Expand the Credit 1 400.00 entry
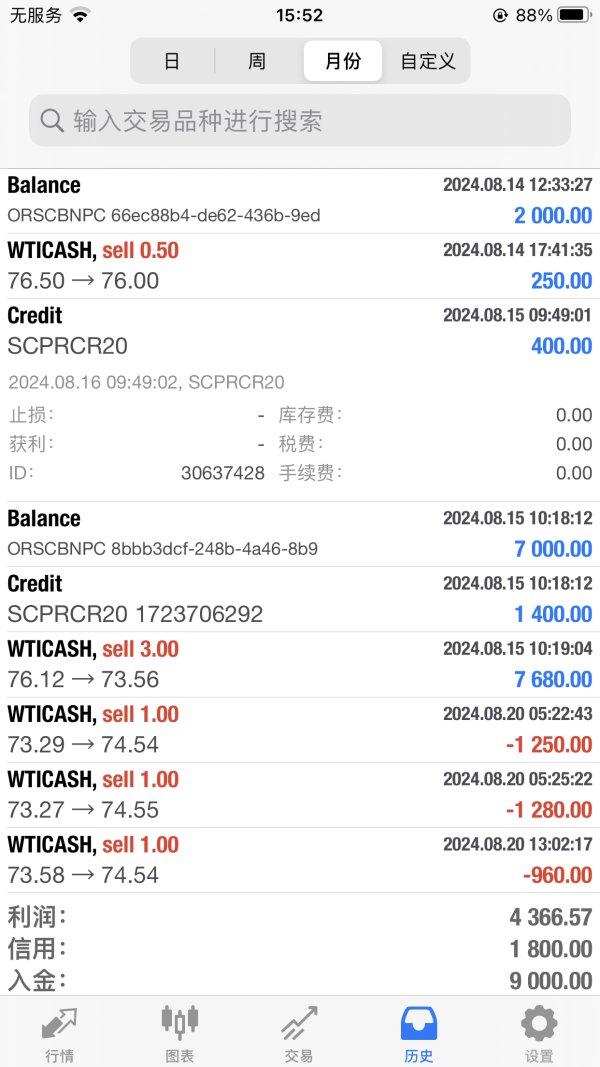The width and height of the screenshot is (600, 1067). click(x=300, y=599)
